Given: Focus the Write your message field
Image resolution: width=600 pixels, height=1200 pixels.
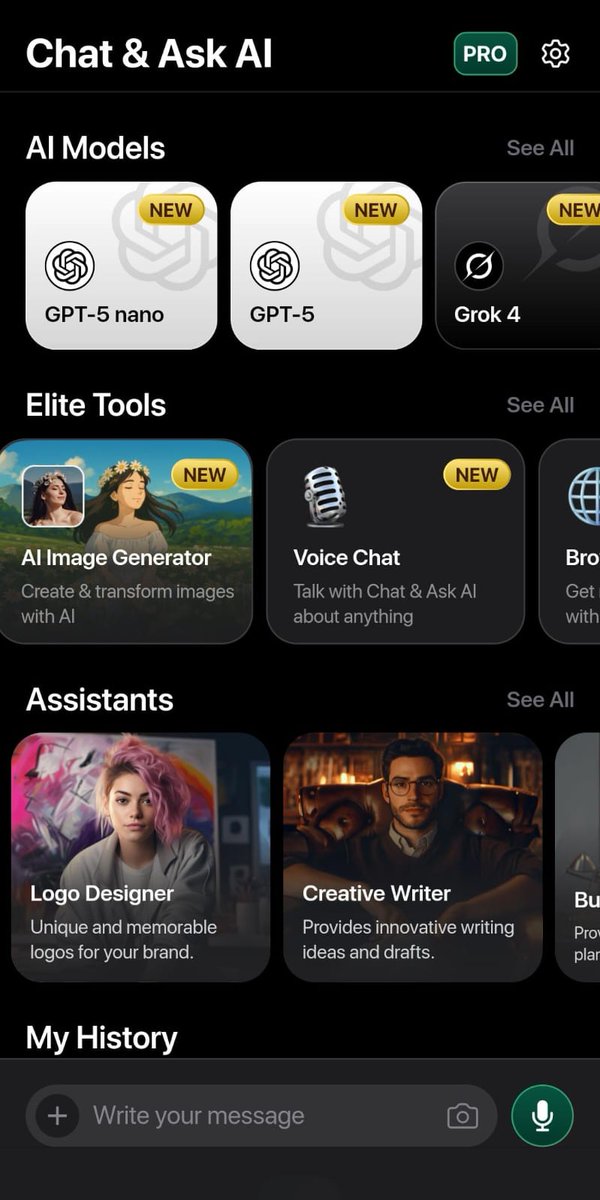Looking at the screenshot, I should (260, 1116).
